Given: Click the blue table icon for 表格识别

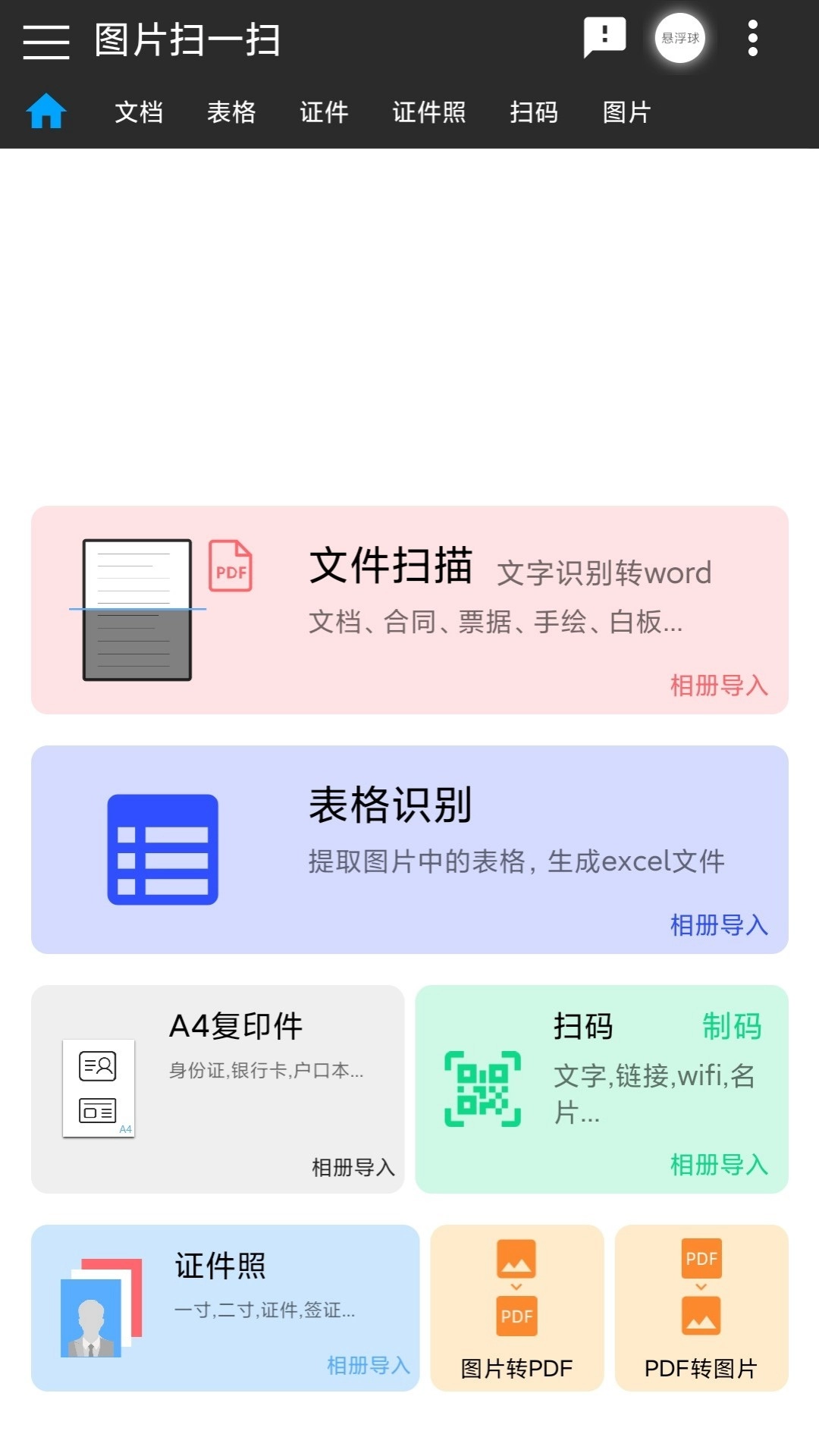Looking at the screenshot, I should pyautogui.click(x=162, y=847).
